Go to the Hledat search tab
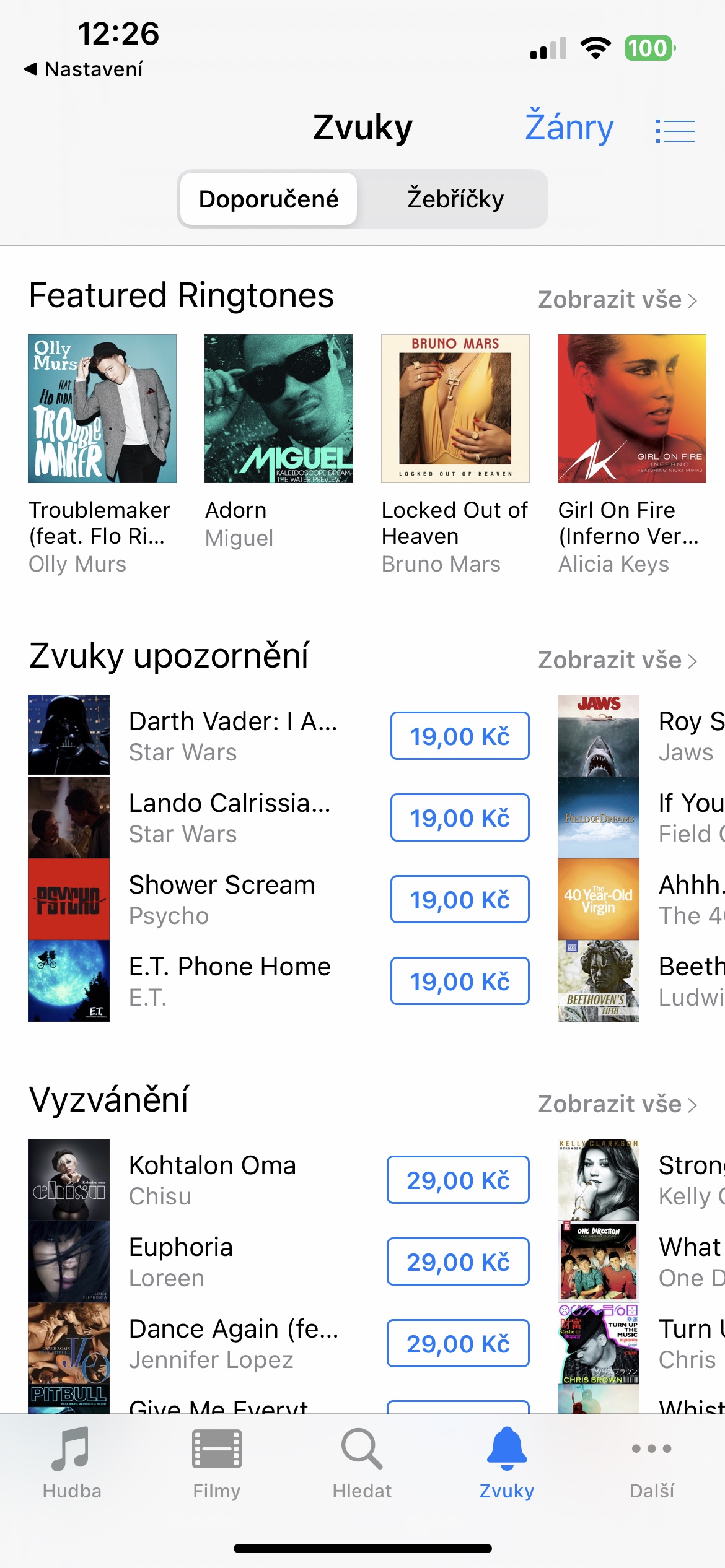This screenshot has height=1568, width=725. click(x=362, y=1464)
